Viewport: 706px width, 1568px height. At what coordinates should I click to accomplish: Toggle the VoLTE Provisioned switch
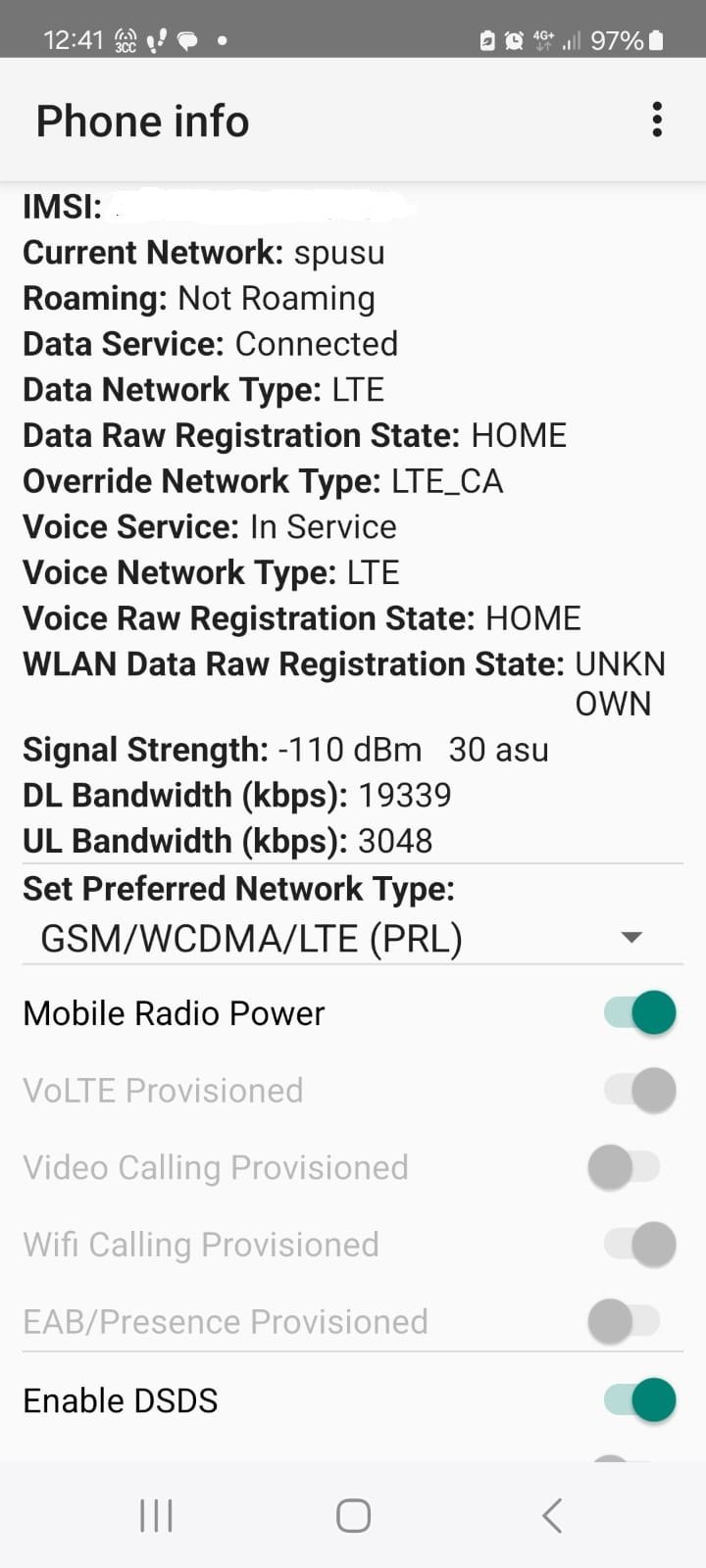point(639,1090)
